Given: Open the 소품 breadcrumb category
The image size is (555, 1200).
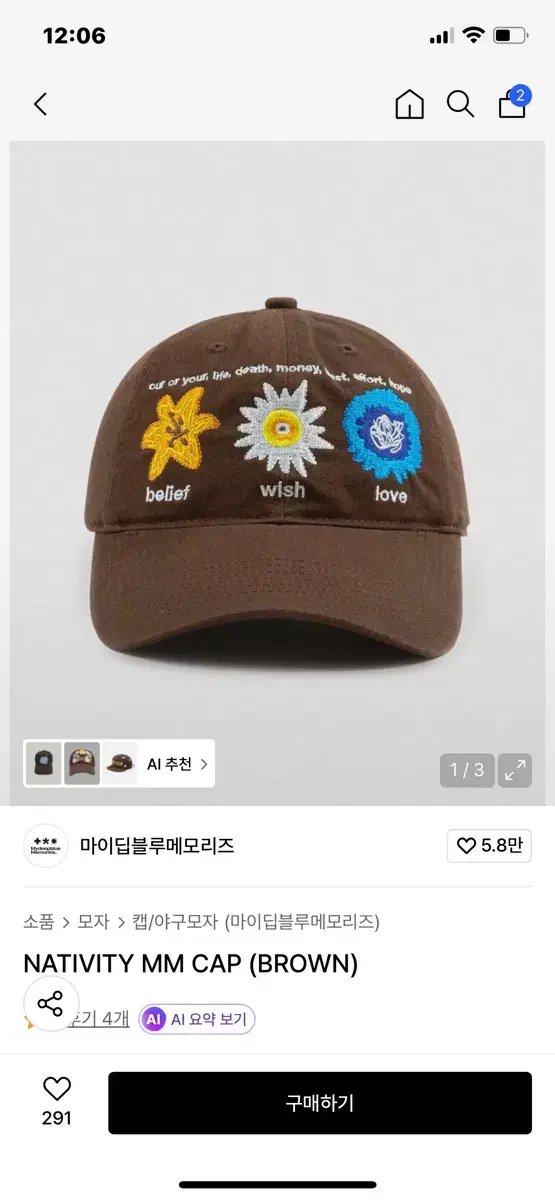Looking at the screenshot, I should (39, 921).
